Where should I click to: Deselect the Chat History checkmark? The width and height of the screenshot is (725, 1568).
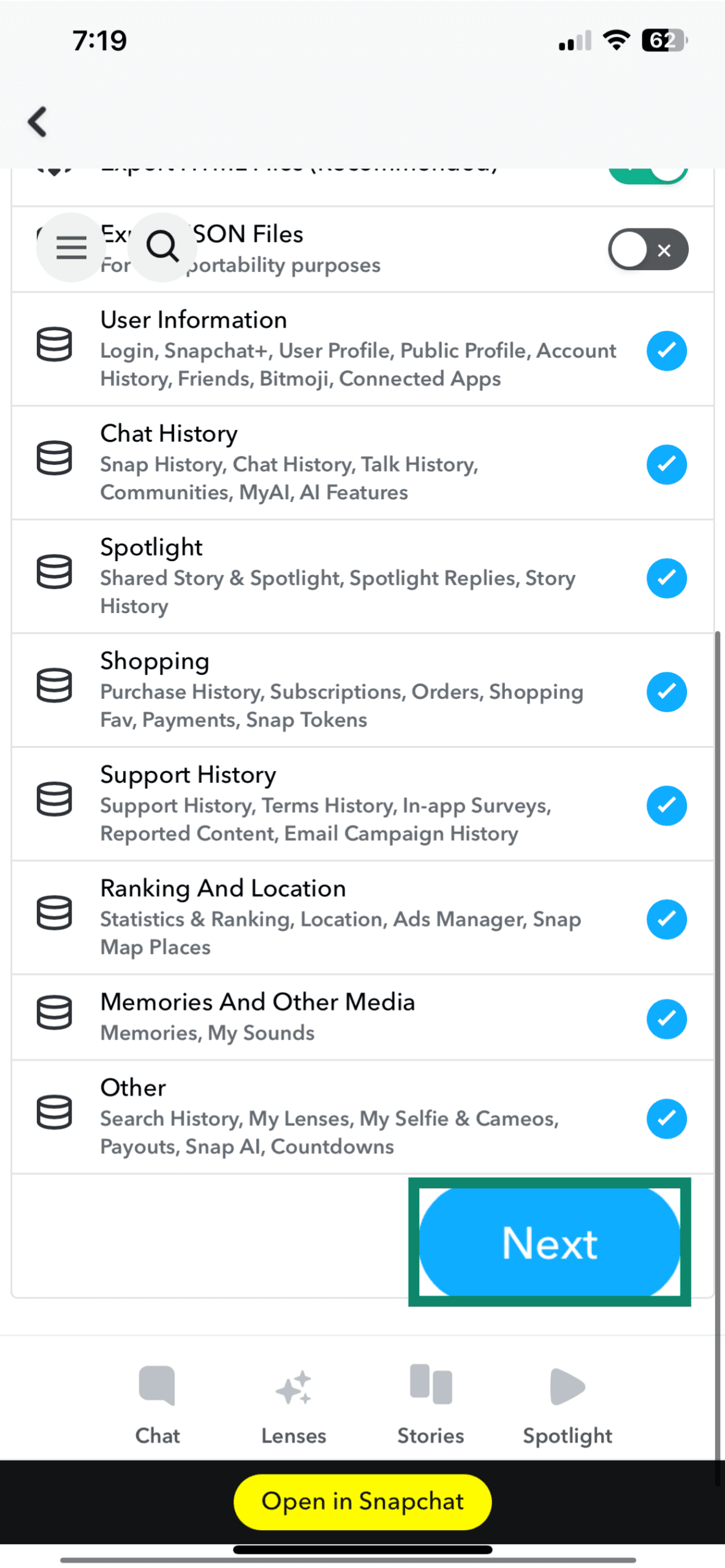tap(666, 464)
